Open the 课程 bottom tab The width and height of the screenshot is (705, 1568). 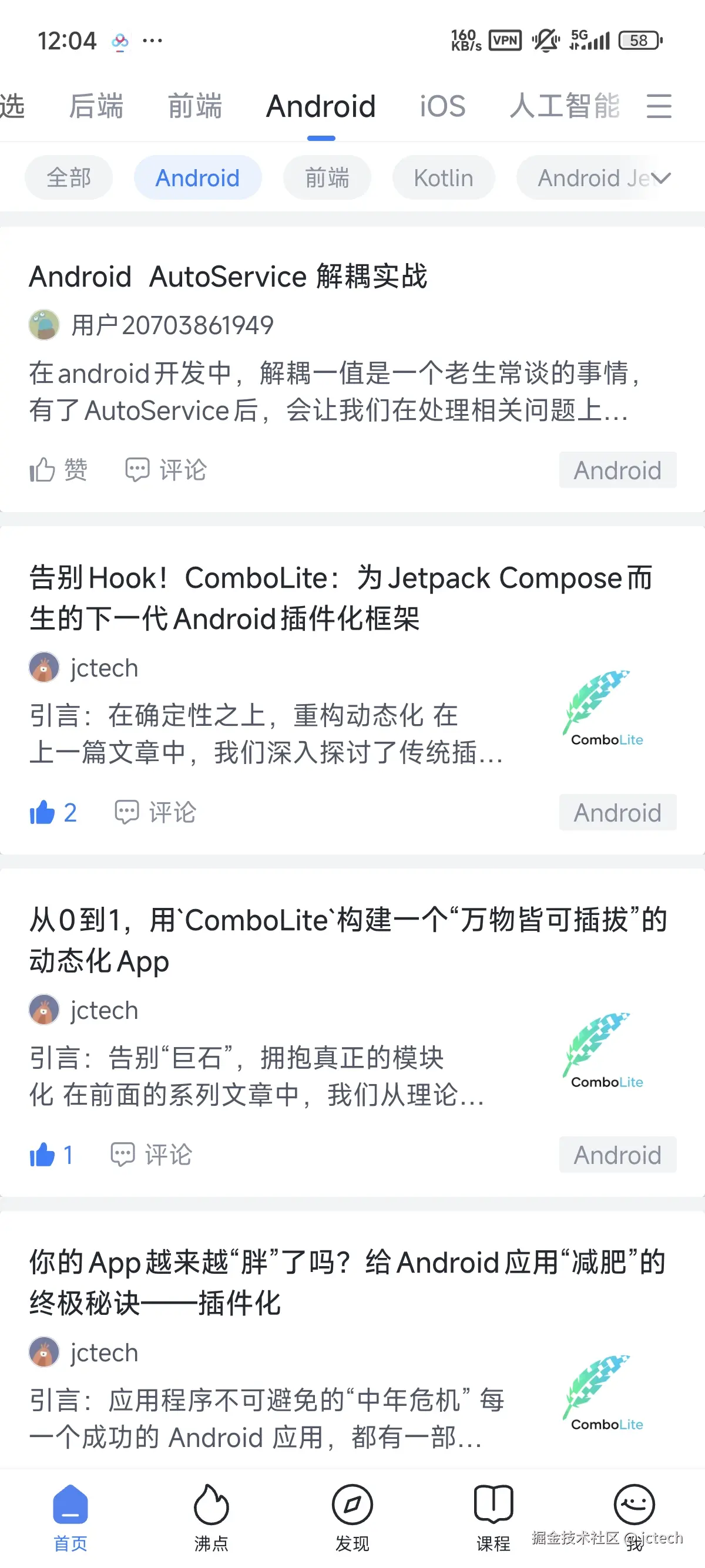click(493, 1516)
